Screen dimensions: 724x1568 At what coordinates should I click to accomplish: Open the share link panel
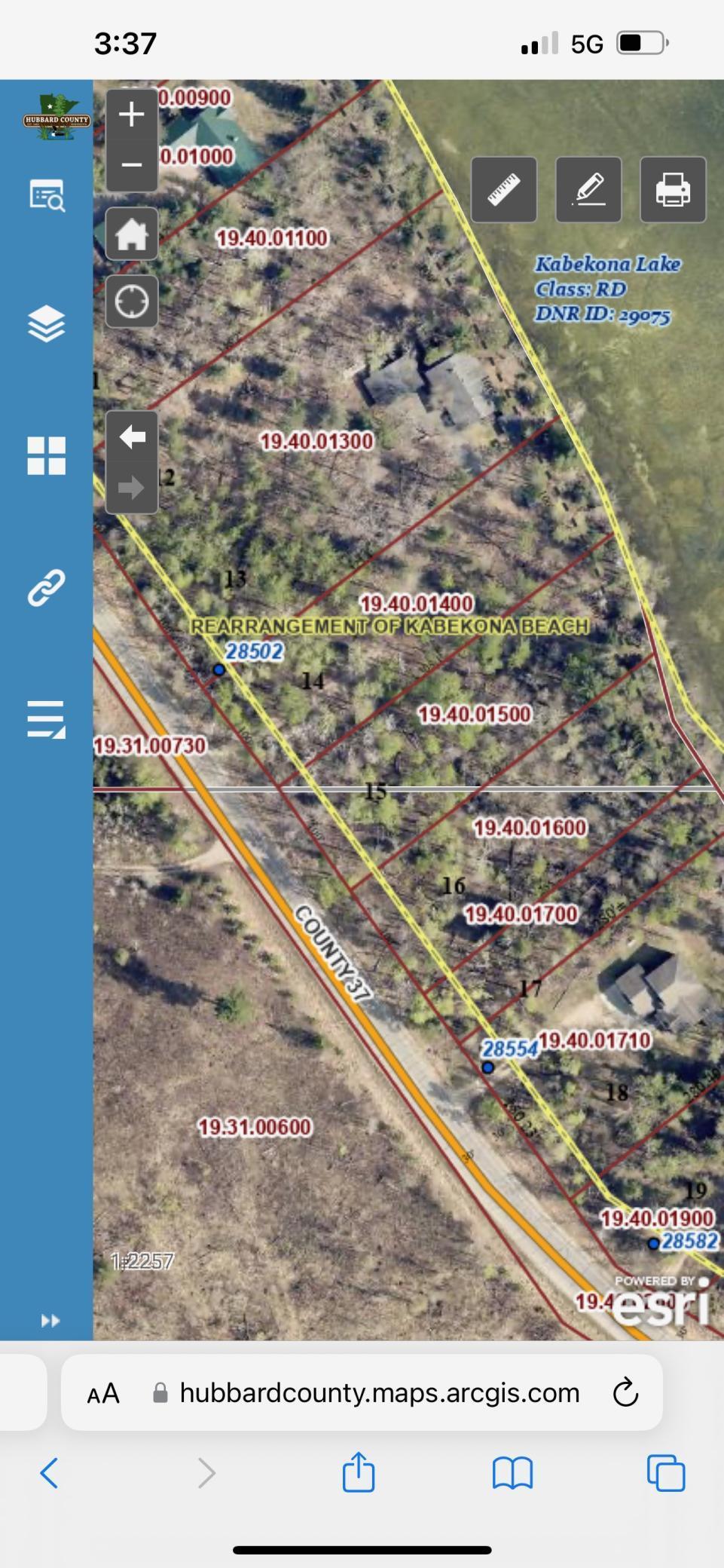click(47, 588)
